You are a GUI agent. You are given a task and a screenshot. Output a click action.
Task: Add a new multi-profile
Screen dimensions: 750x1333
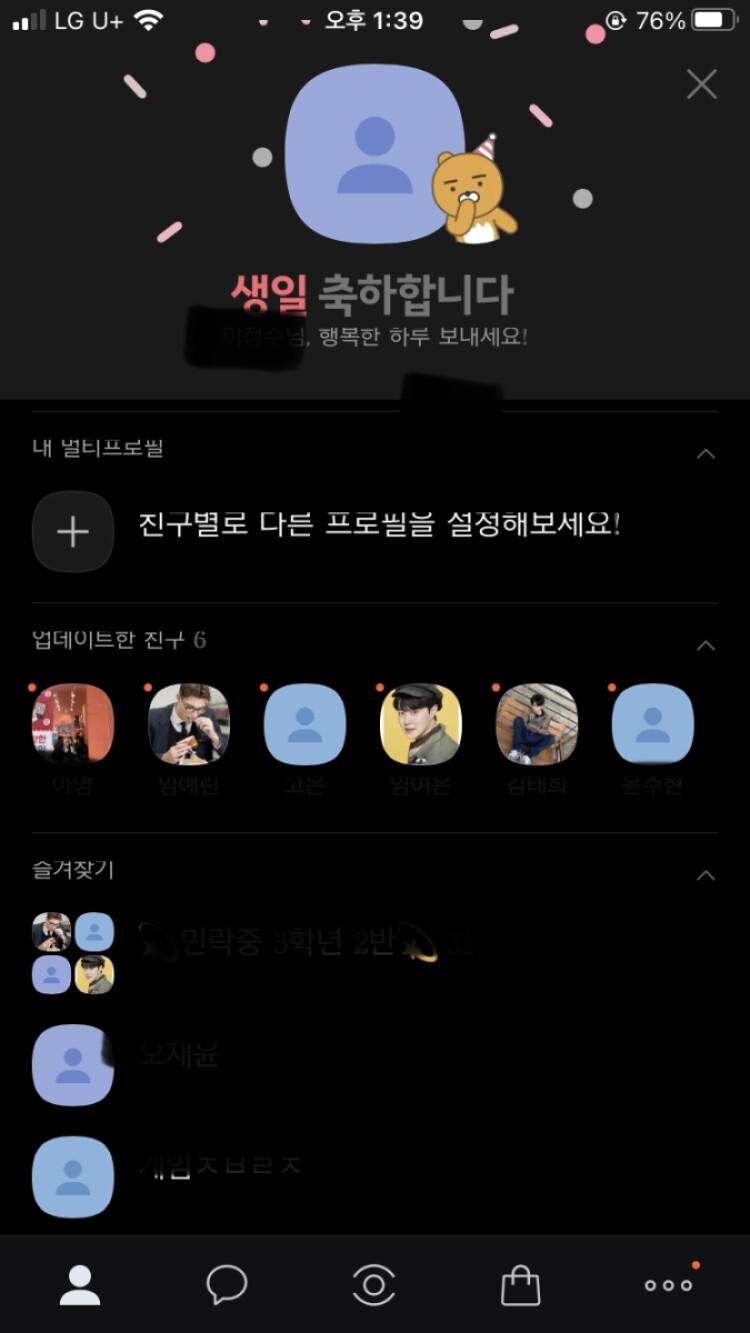[x=73, y=531]
